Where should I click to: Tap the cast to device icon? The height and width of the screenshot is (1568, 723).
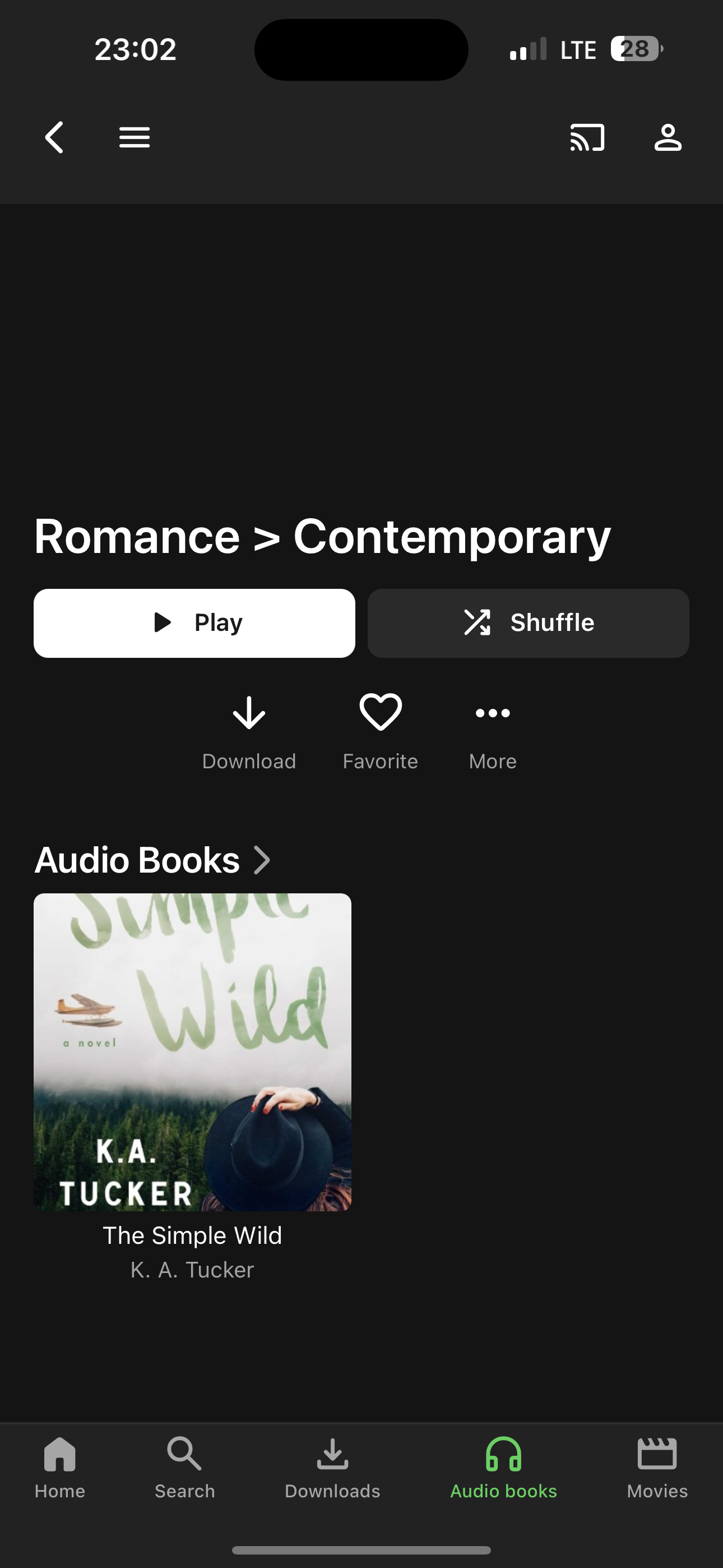[587, 137]
